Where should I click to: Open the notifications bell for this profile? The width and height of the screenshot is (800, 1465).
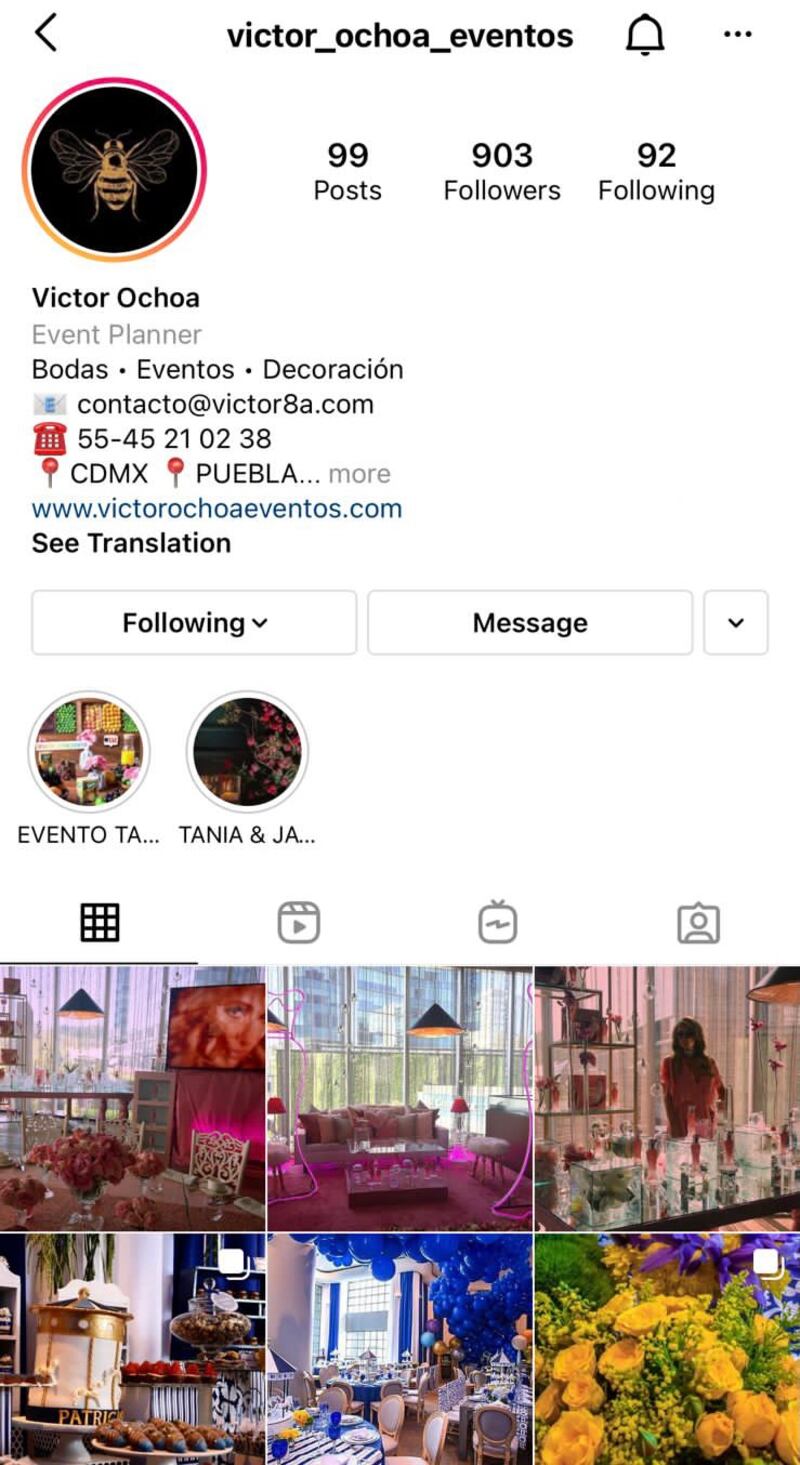tap(645, 36)
